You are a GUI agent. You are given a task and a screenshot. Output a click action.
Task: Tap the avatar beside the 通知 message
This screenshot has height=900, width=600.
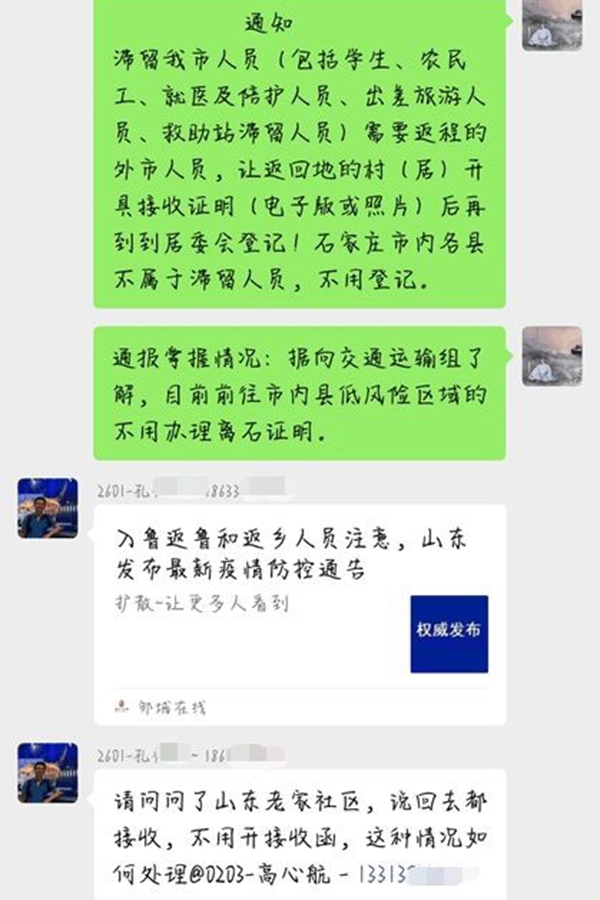(x=552, y=23)
